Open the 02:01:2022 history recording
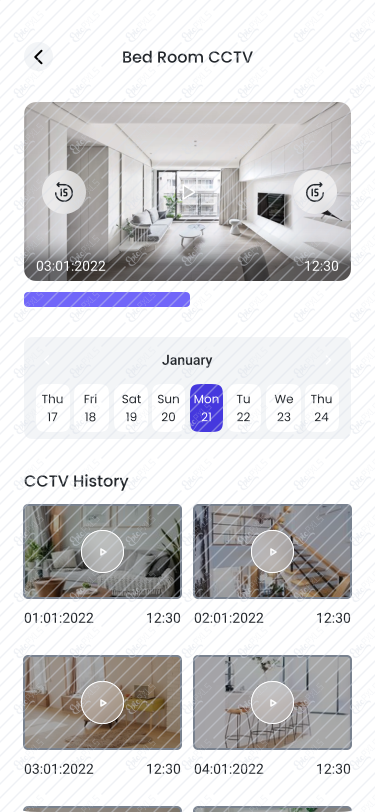 click(x=272, y=552)
